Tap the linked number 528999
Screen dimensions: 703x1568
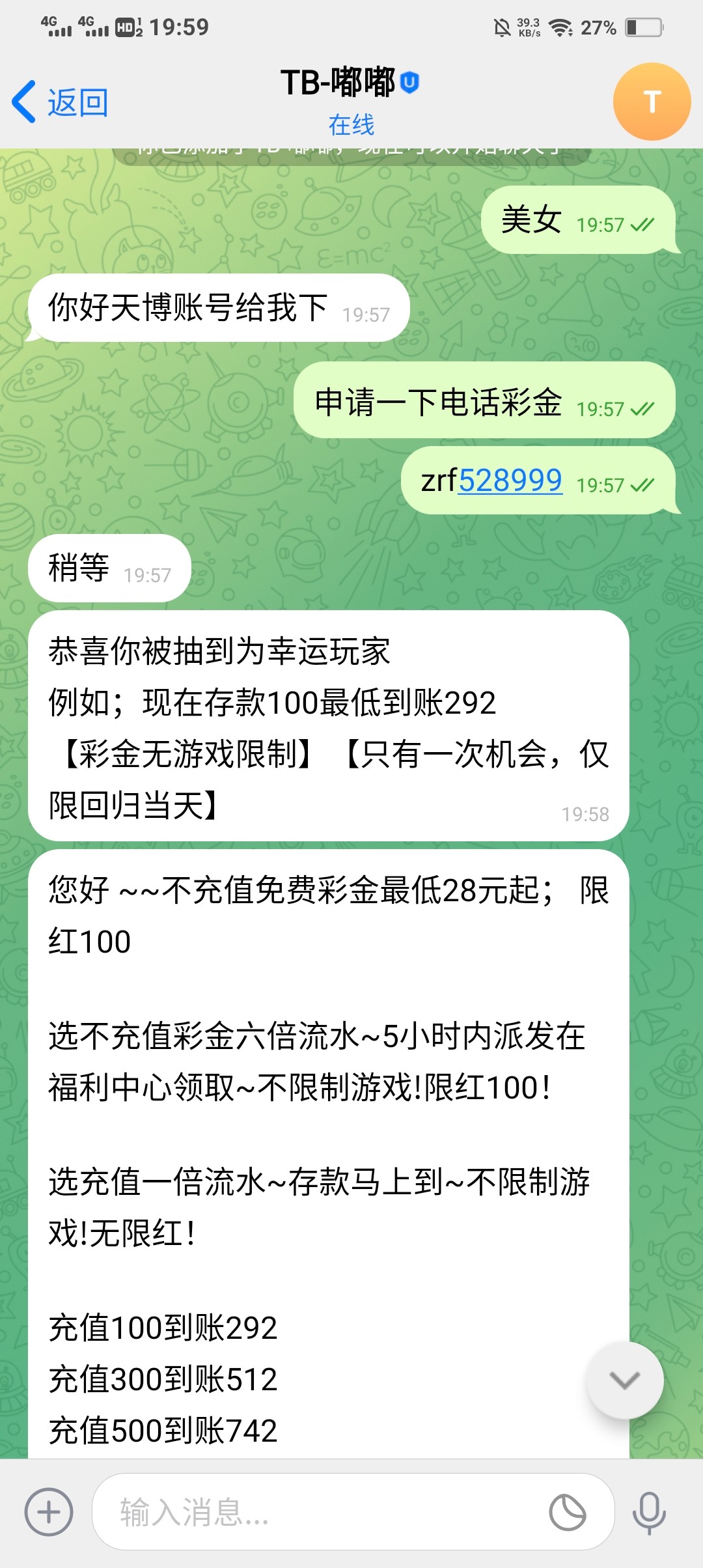[510, 481]
